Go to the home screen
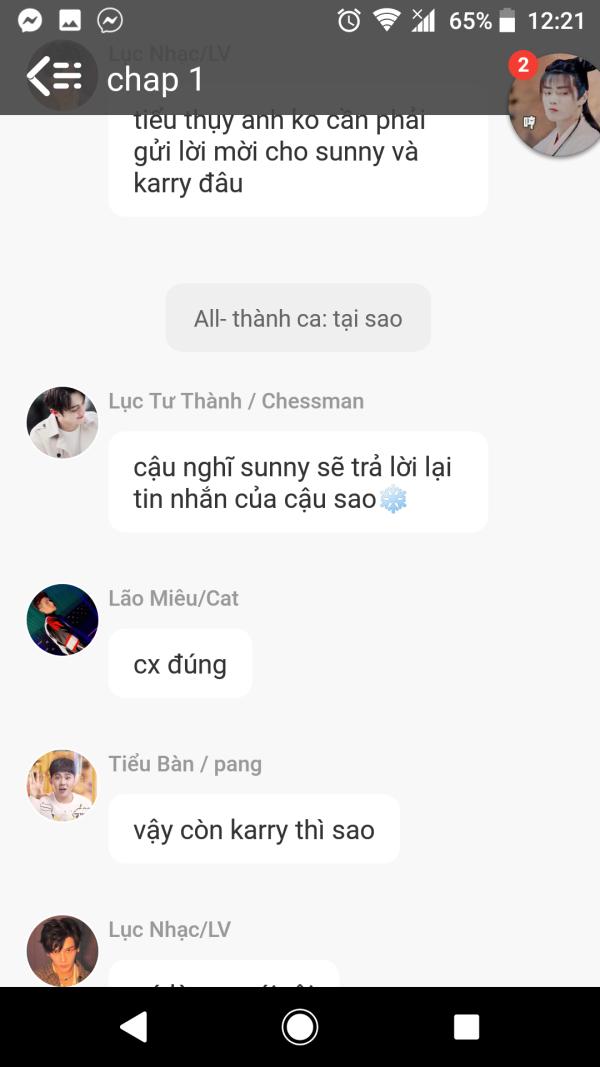600x1067 pixels. (299, 1026)
